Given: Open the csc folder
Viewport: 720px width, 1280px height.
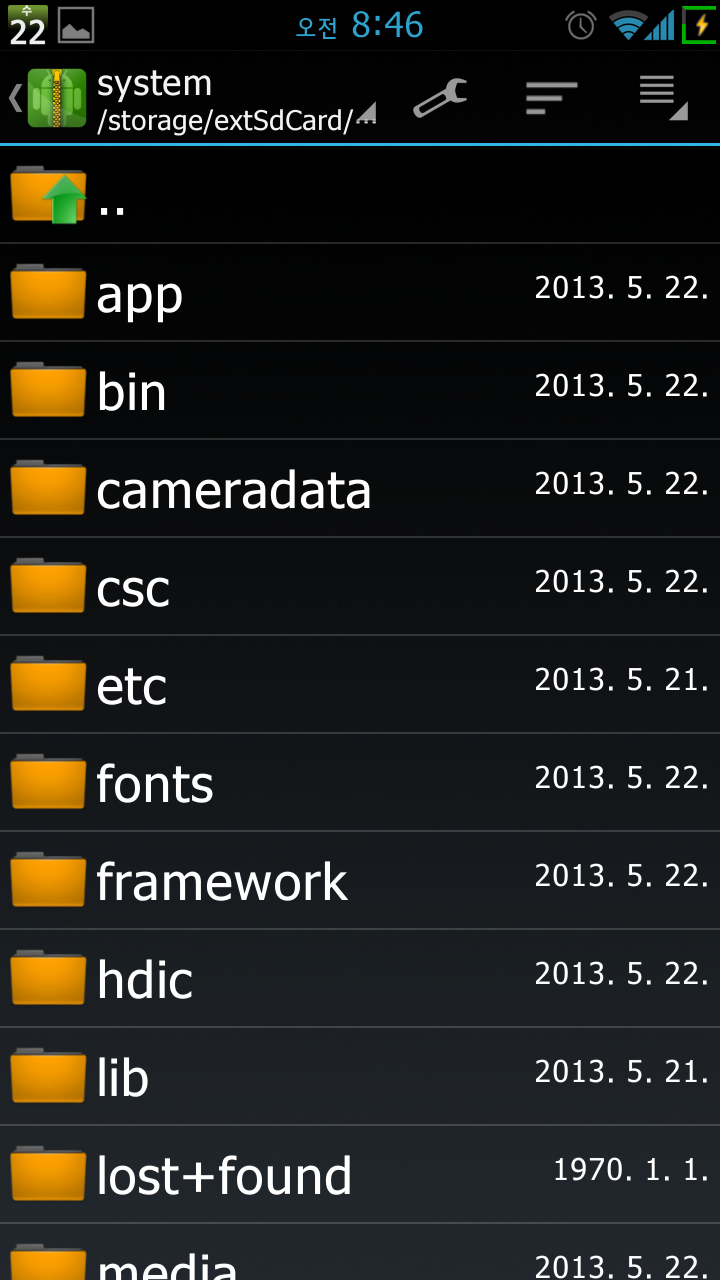Looking at the screenshot, I should 360,587.
